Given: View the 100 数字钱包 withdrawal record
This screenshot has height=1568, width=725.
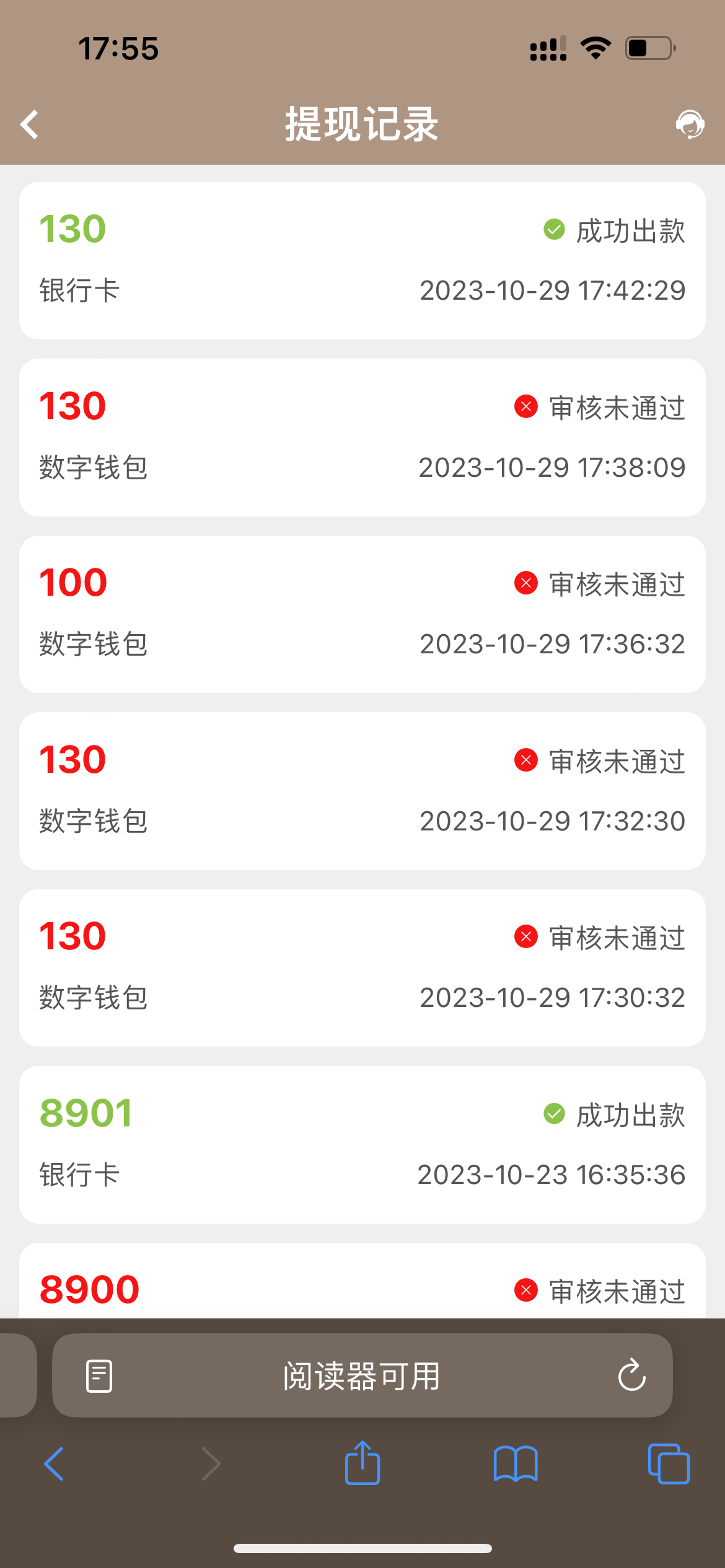Looking at the screenshot, I should (362, 614).
